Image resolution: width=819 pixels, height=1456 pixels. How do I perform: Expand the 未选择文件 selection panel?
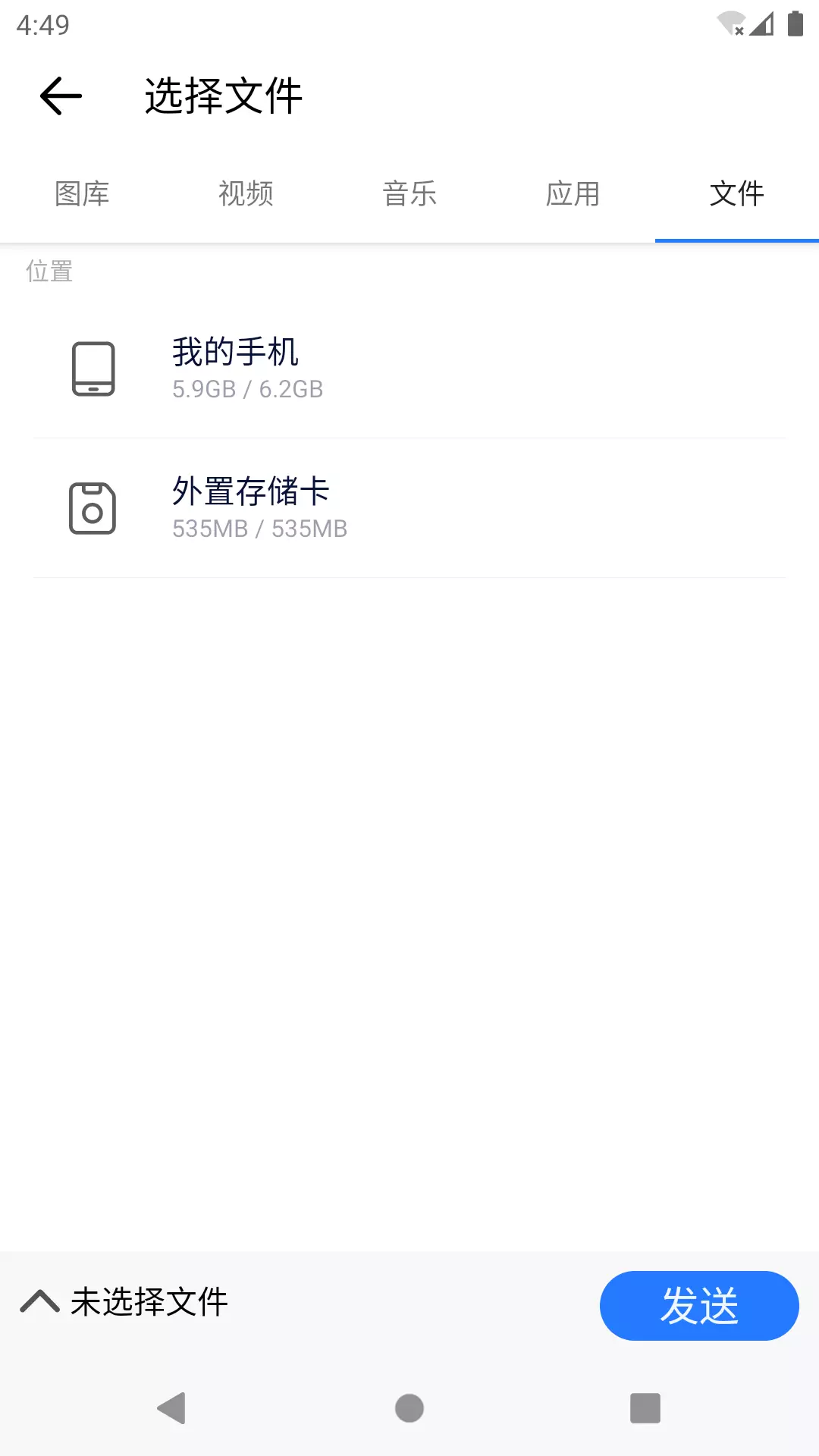pos(125,1302)
